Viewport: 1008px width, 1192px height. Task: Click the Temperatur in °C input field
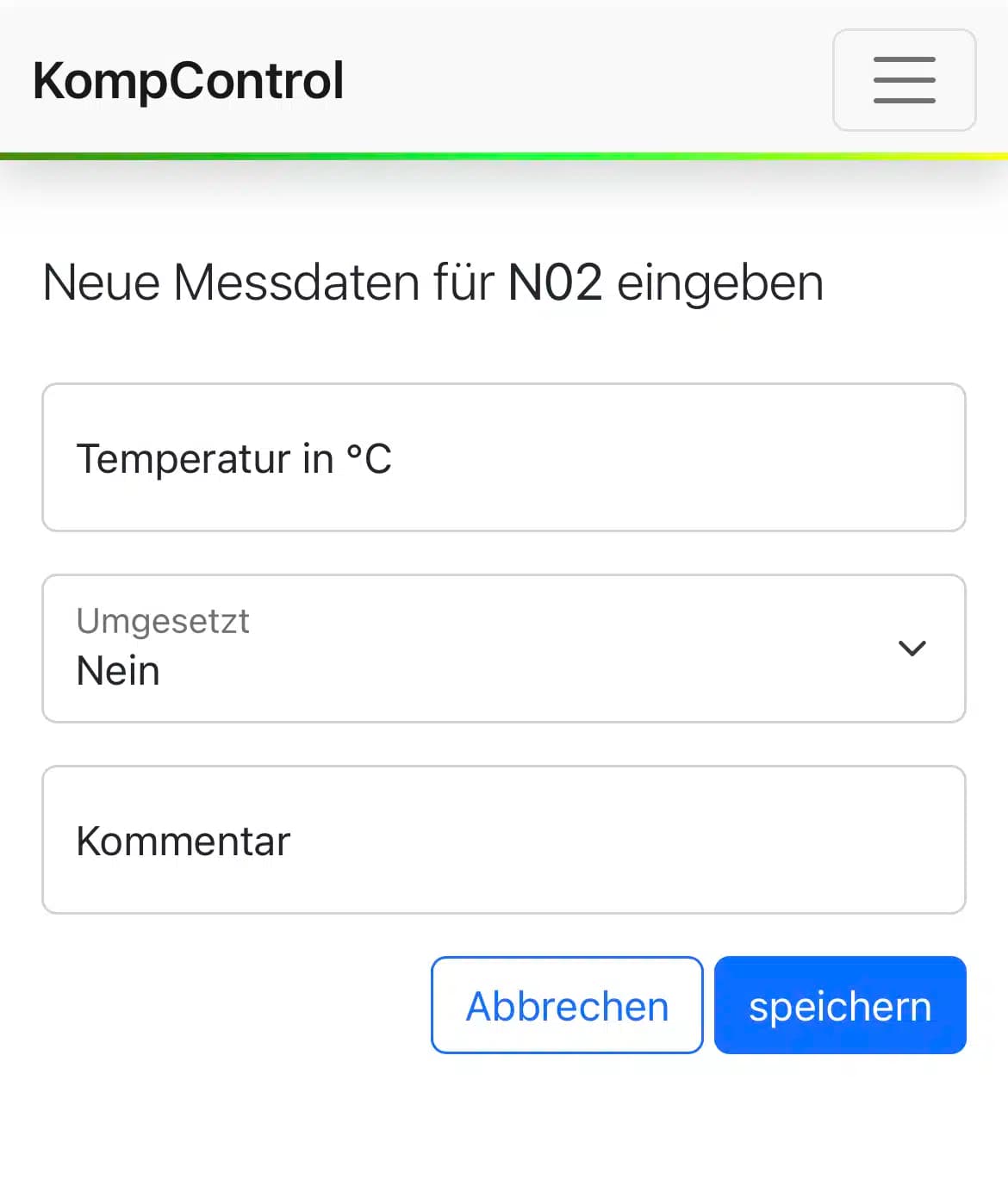pos(504,457)
